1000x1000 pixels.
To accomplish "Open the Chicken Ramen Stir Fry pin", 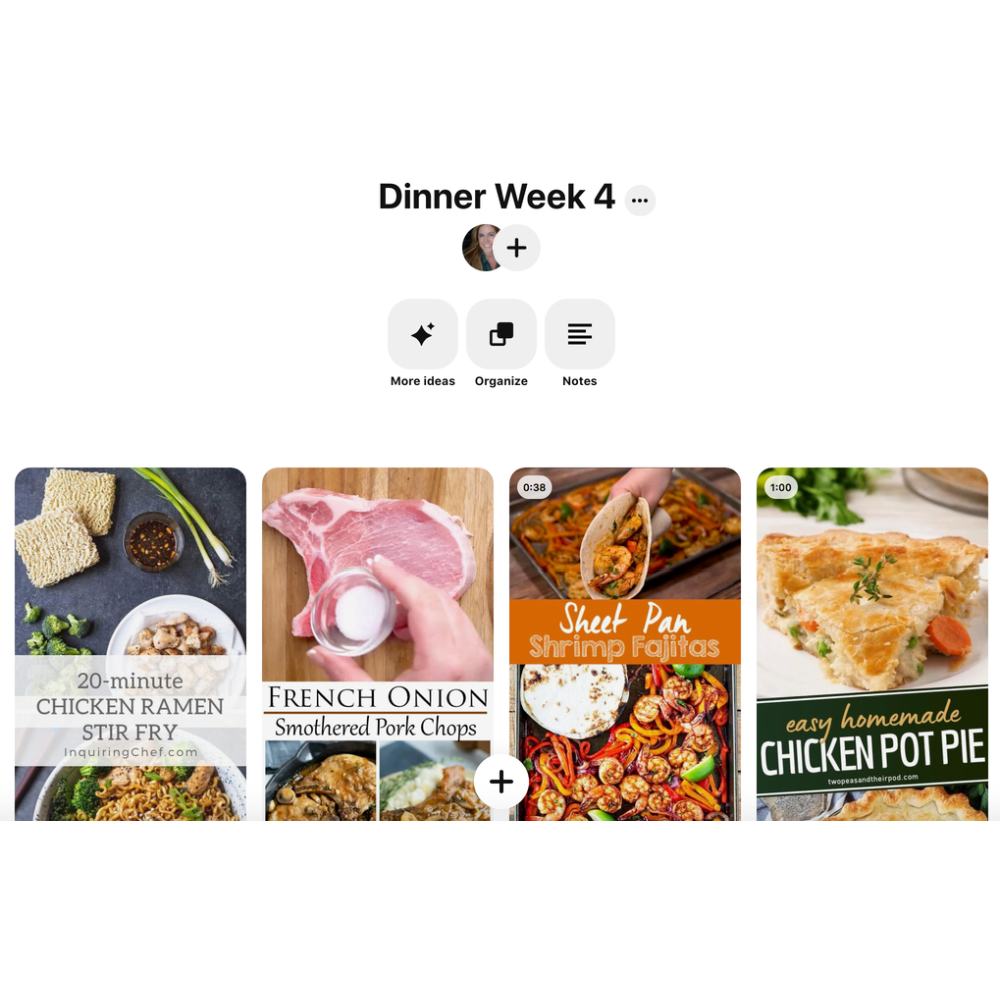I will point(130,600).
